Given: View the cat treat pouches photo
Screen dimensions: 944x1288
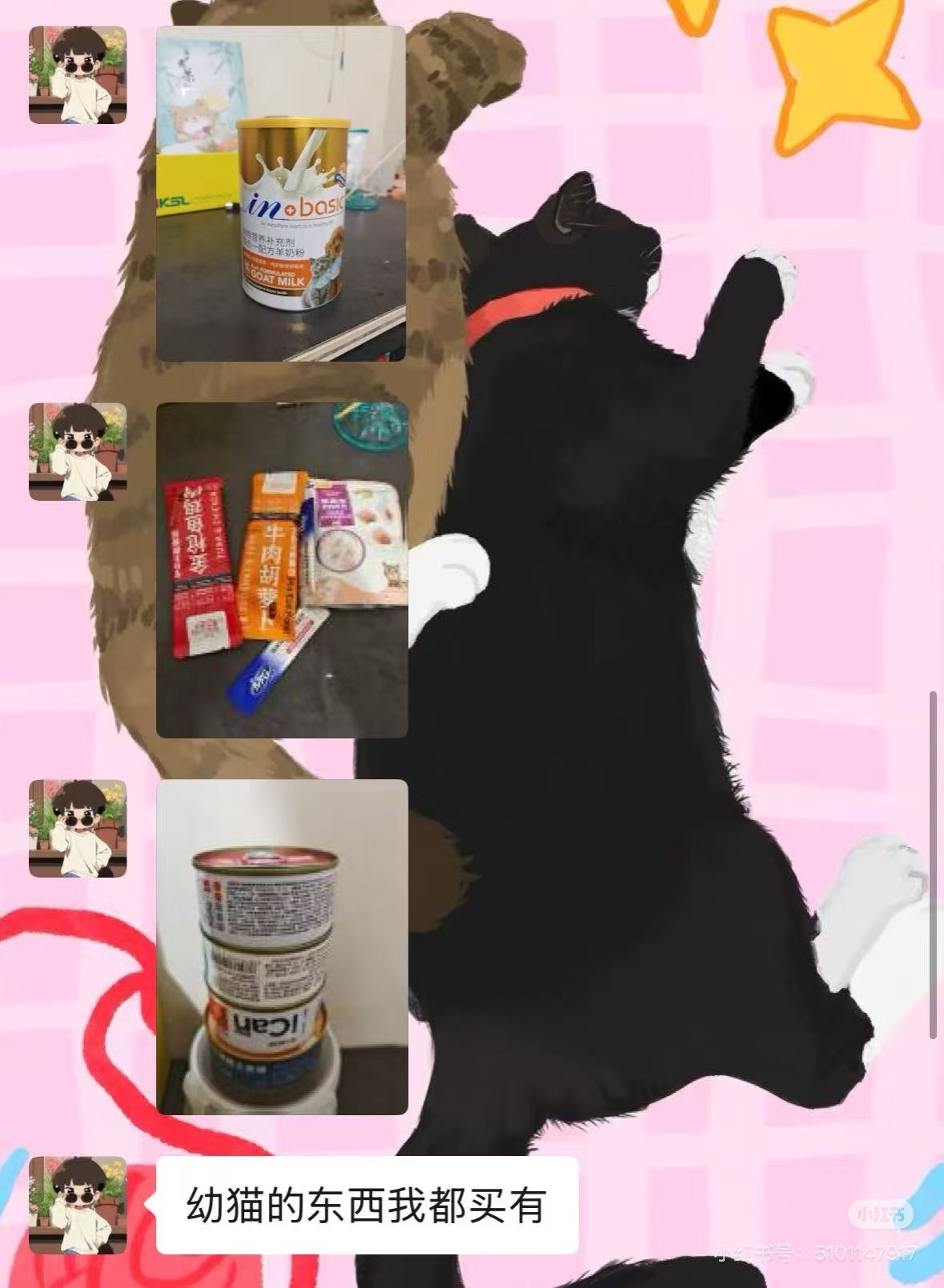Looking at the screenshot, I should point(282,570).
